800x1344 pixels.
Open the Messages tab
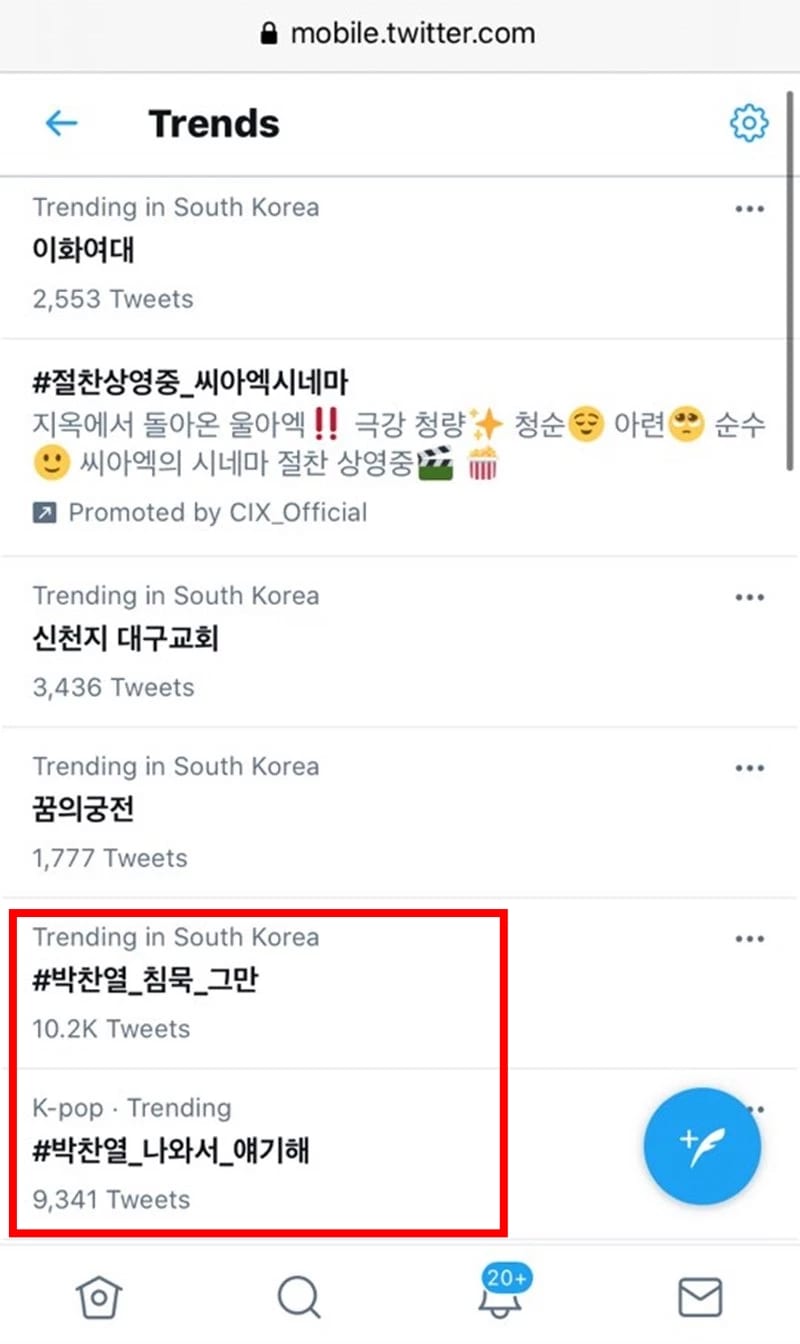pos(700,1298)
